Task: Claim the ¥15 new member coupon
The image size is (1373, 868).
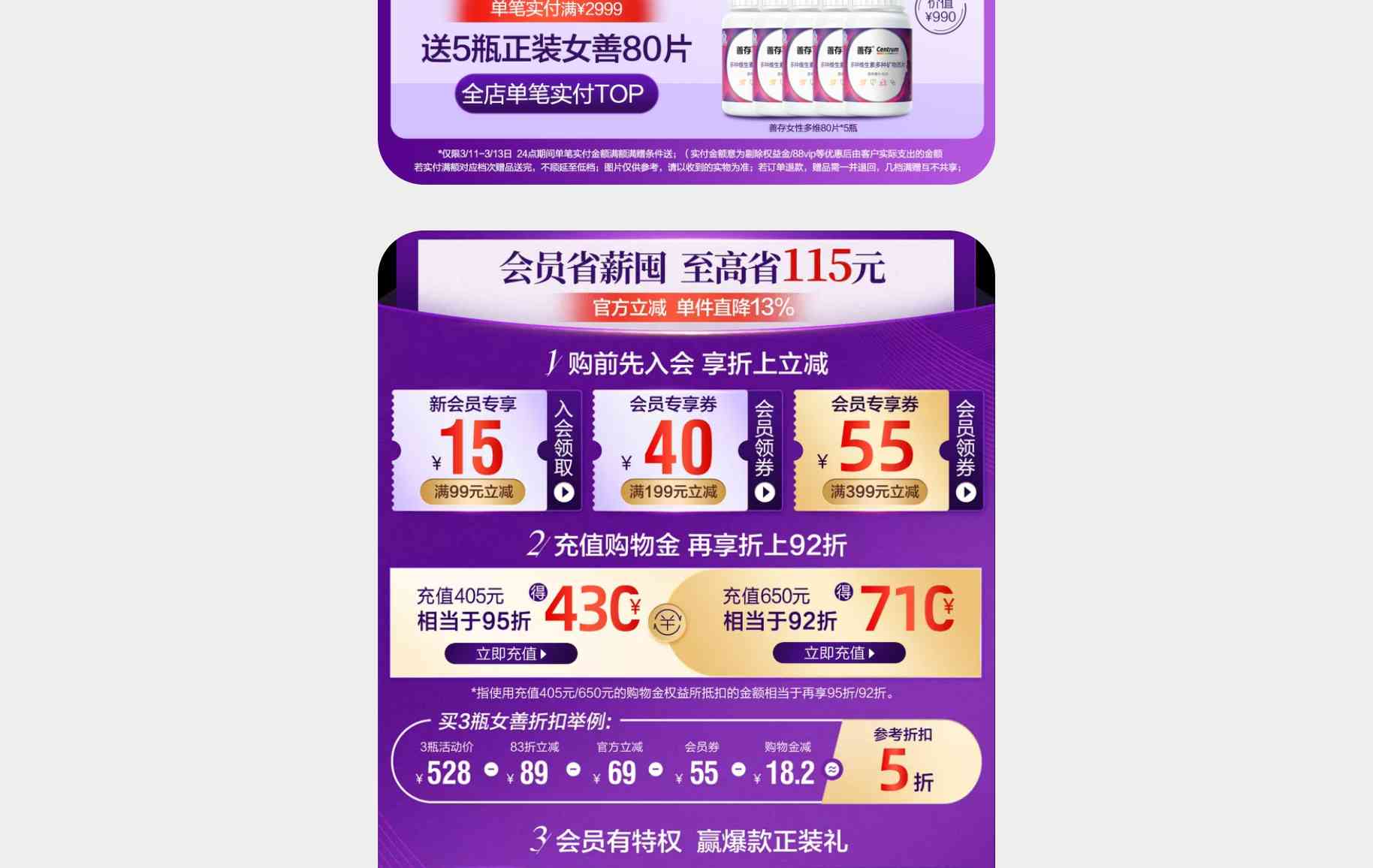Action: click(563, 451)
